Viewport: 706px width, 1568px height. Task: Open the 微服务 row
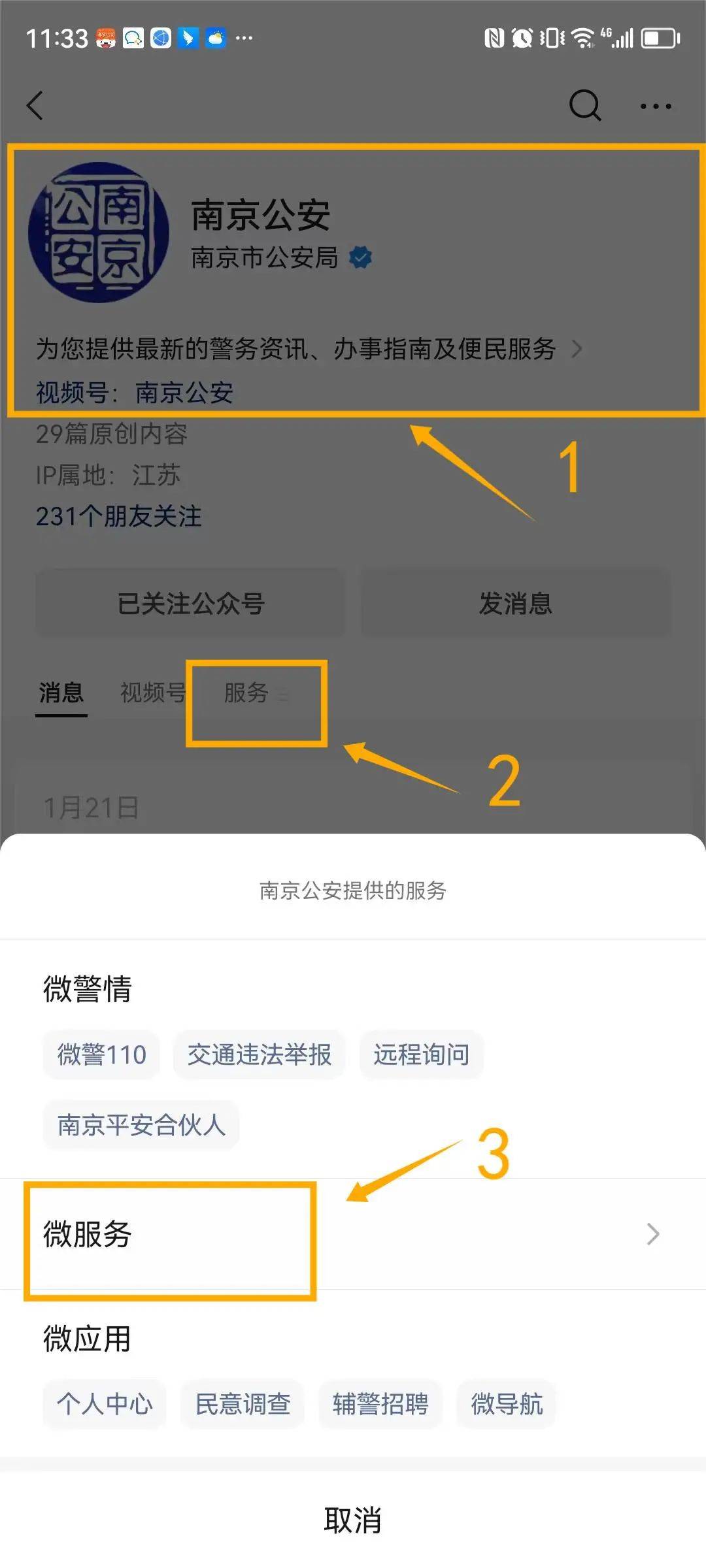(353, 1234)
